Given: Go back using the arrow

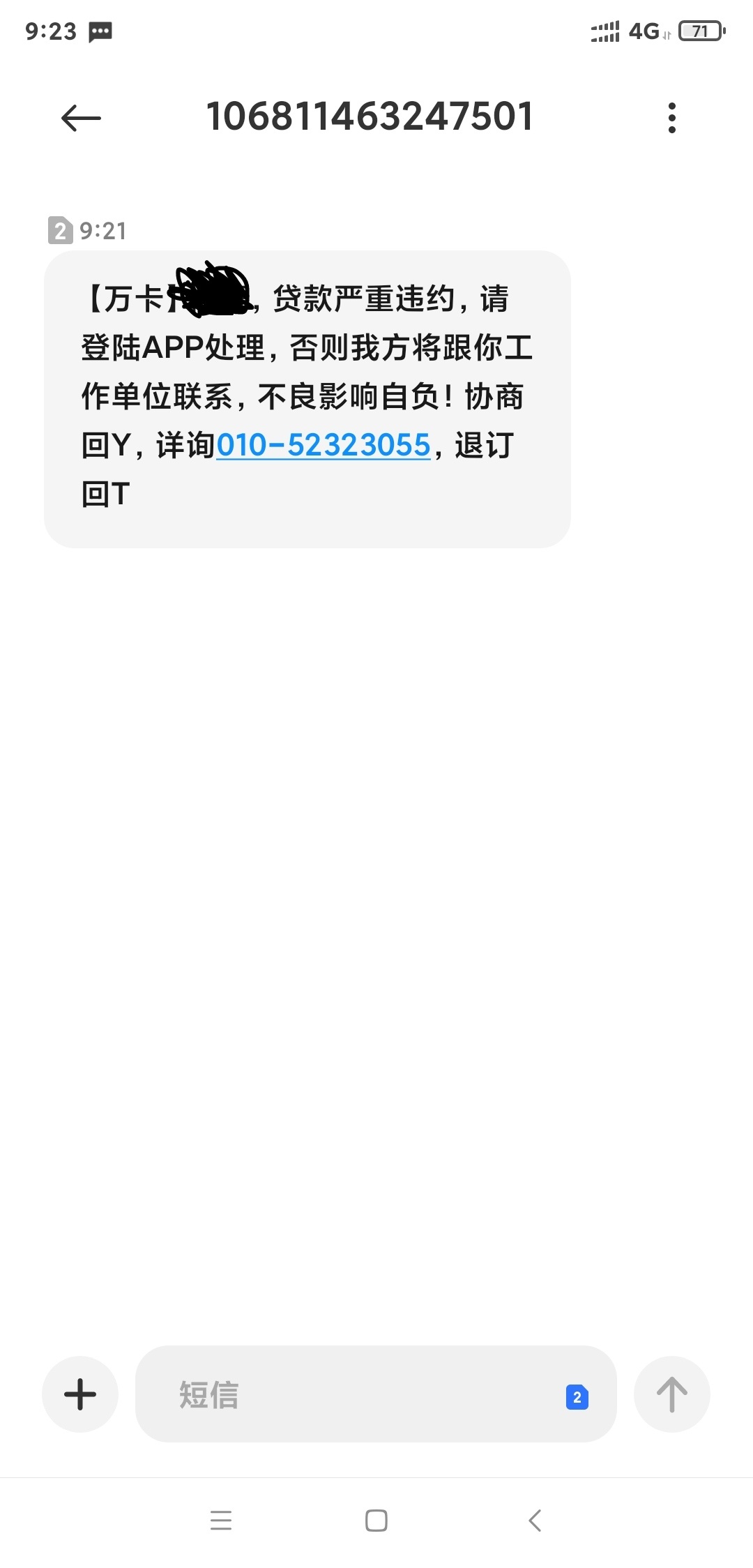Looking at the screenshot, I should (81, 118).
